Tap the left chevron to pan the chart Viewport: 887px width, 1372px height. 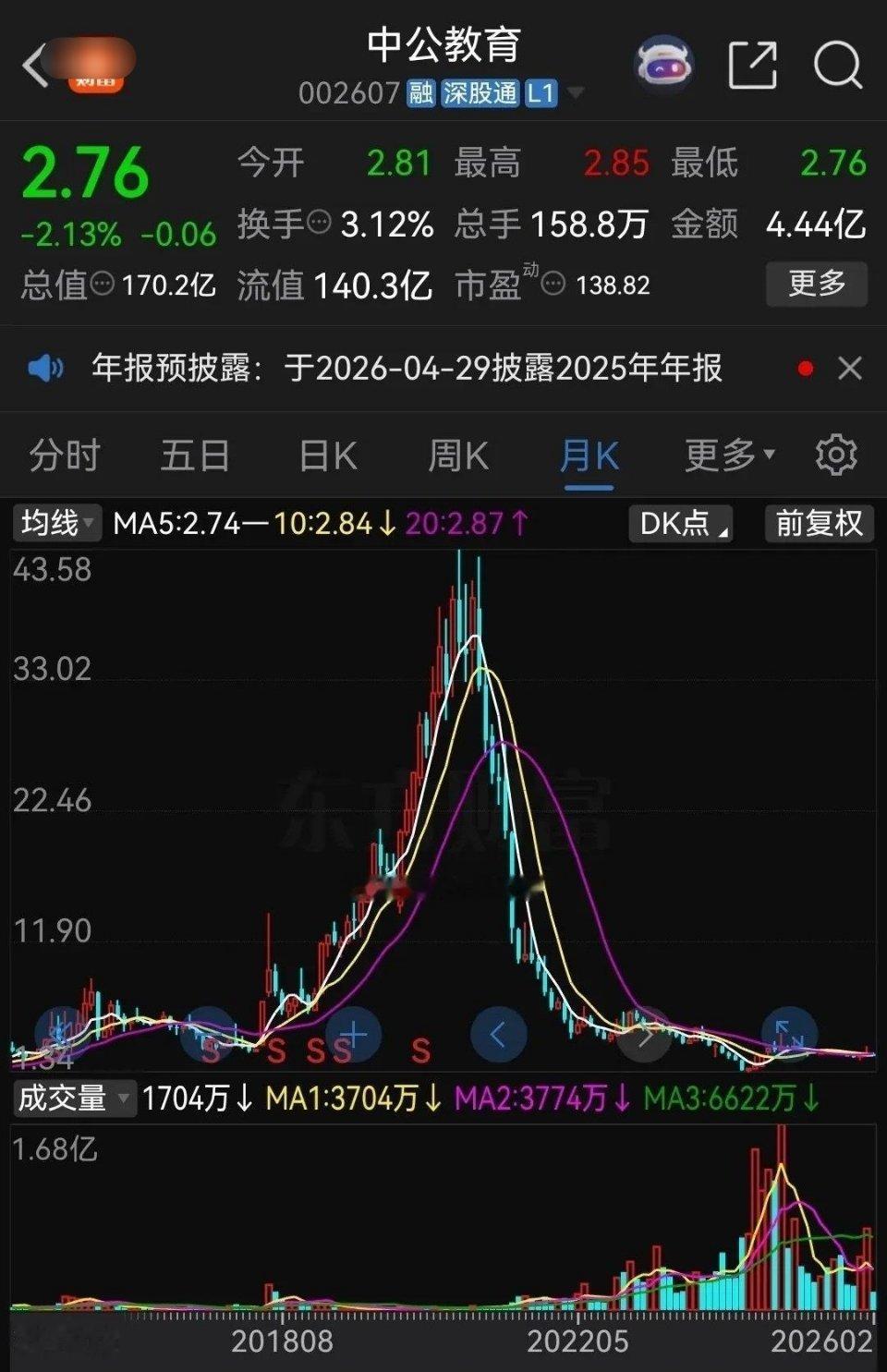[x=499, y=1035]
